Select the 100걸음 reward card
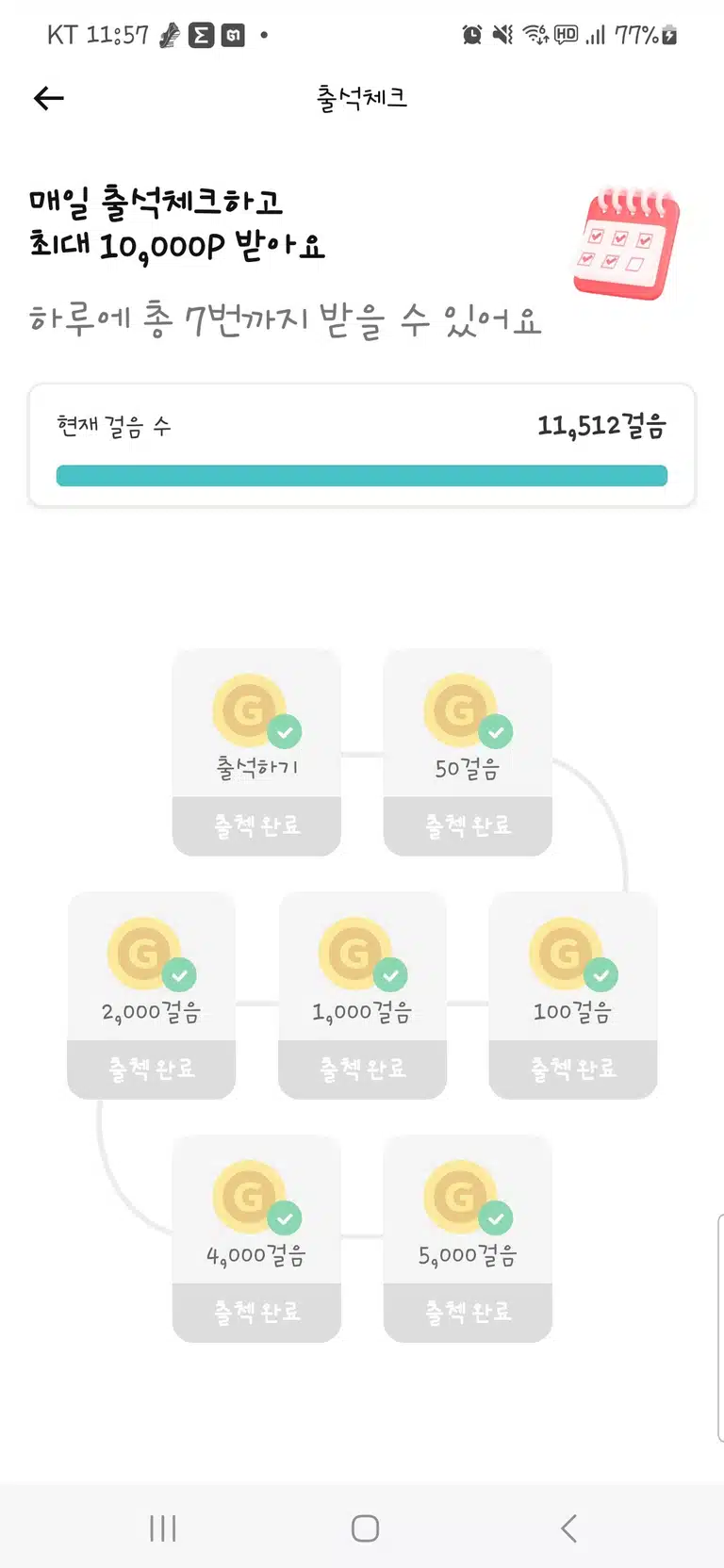The image size is (724, 1568). point(573,995)
